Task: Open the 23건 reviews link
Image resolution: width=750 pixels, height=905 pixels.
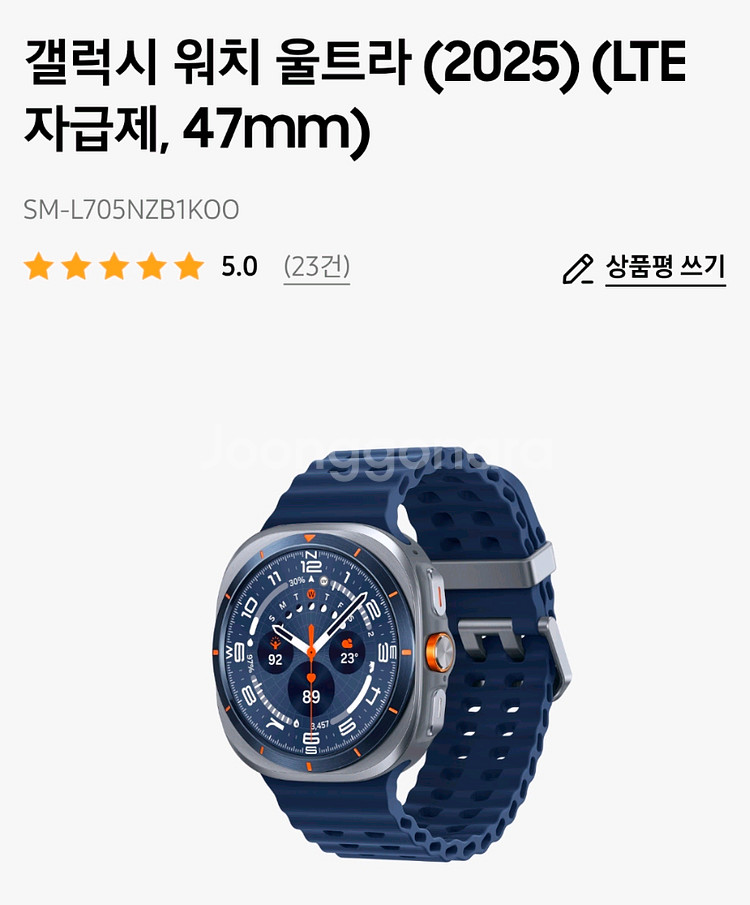Action: (x=316, y=267)
